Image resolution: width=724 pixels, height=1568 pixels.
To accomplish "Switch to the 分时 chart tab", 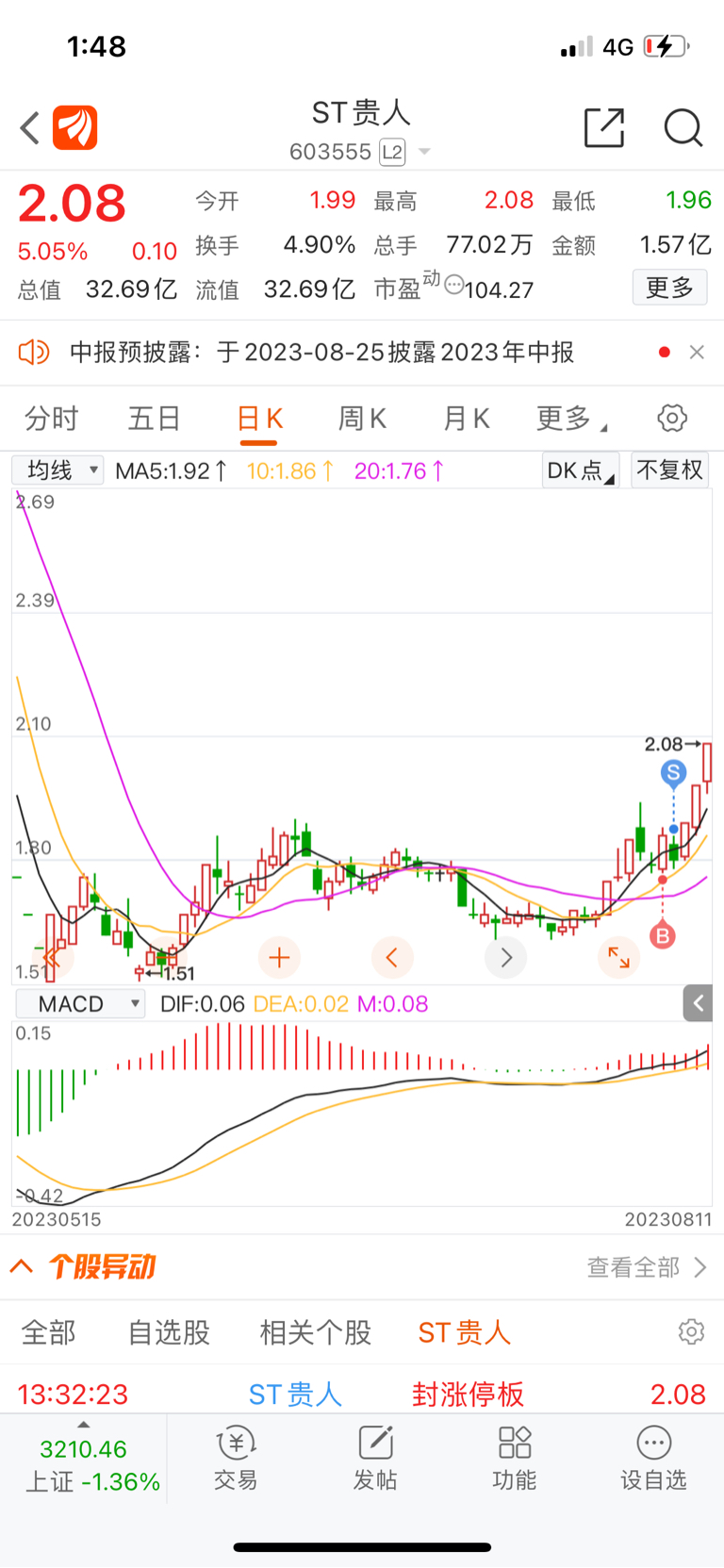I will click(x=51, y=418).
